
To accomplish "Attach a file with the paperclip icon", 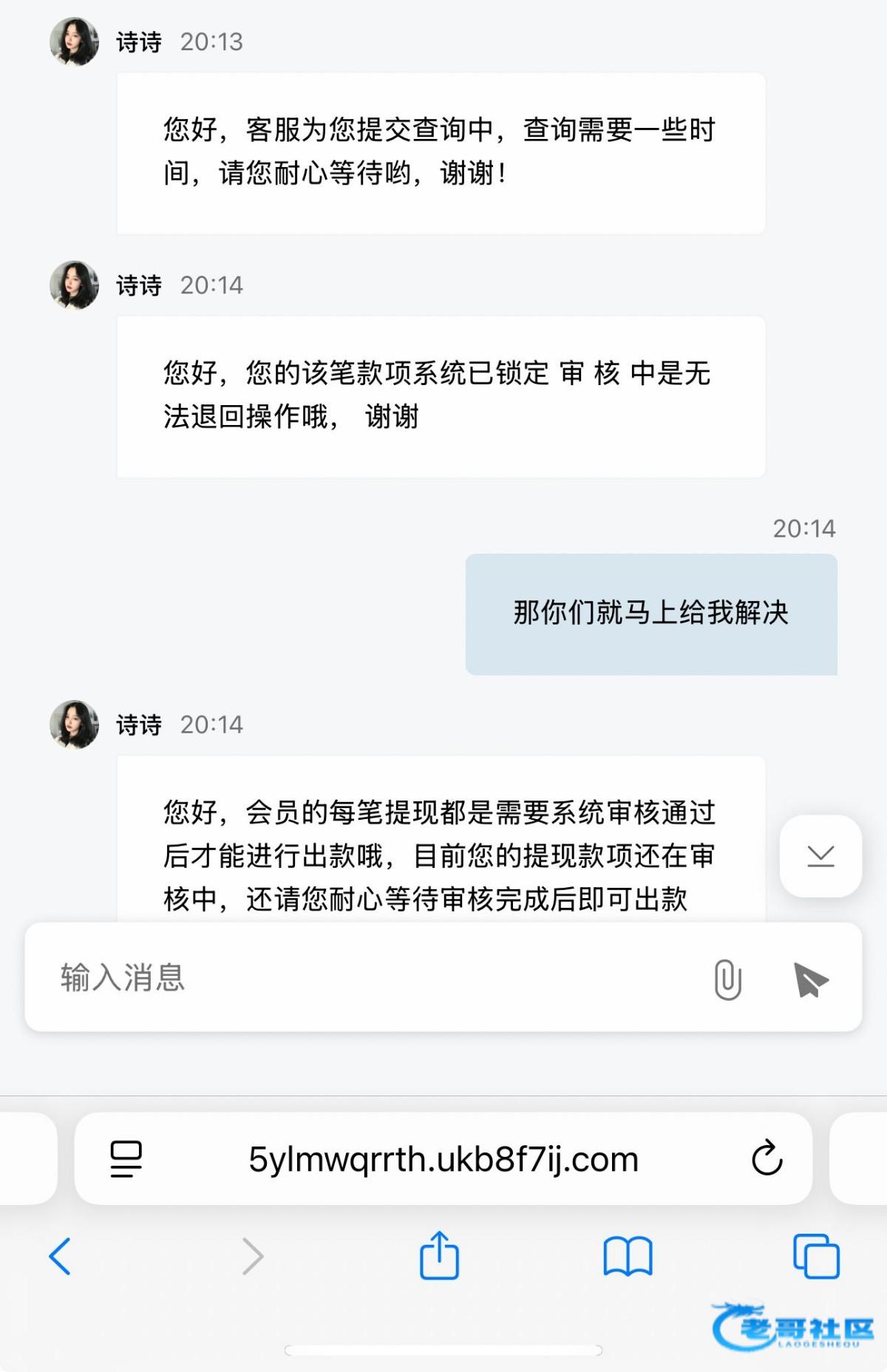I will click(x=728, y=979).
